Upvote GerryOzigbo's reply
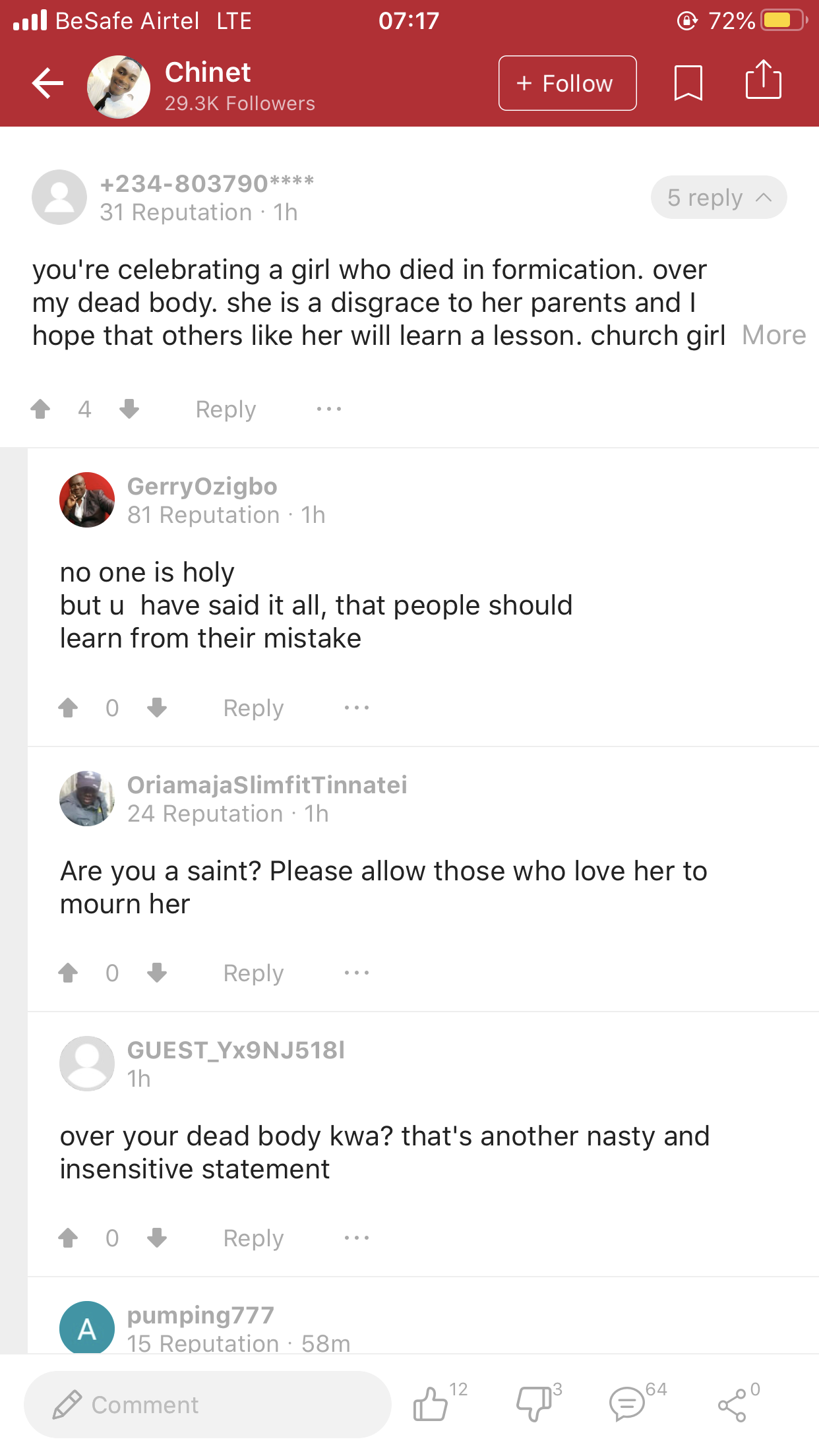 [x=69, y=708]
